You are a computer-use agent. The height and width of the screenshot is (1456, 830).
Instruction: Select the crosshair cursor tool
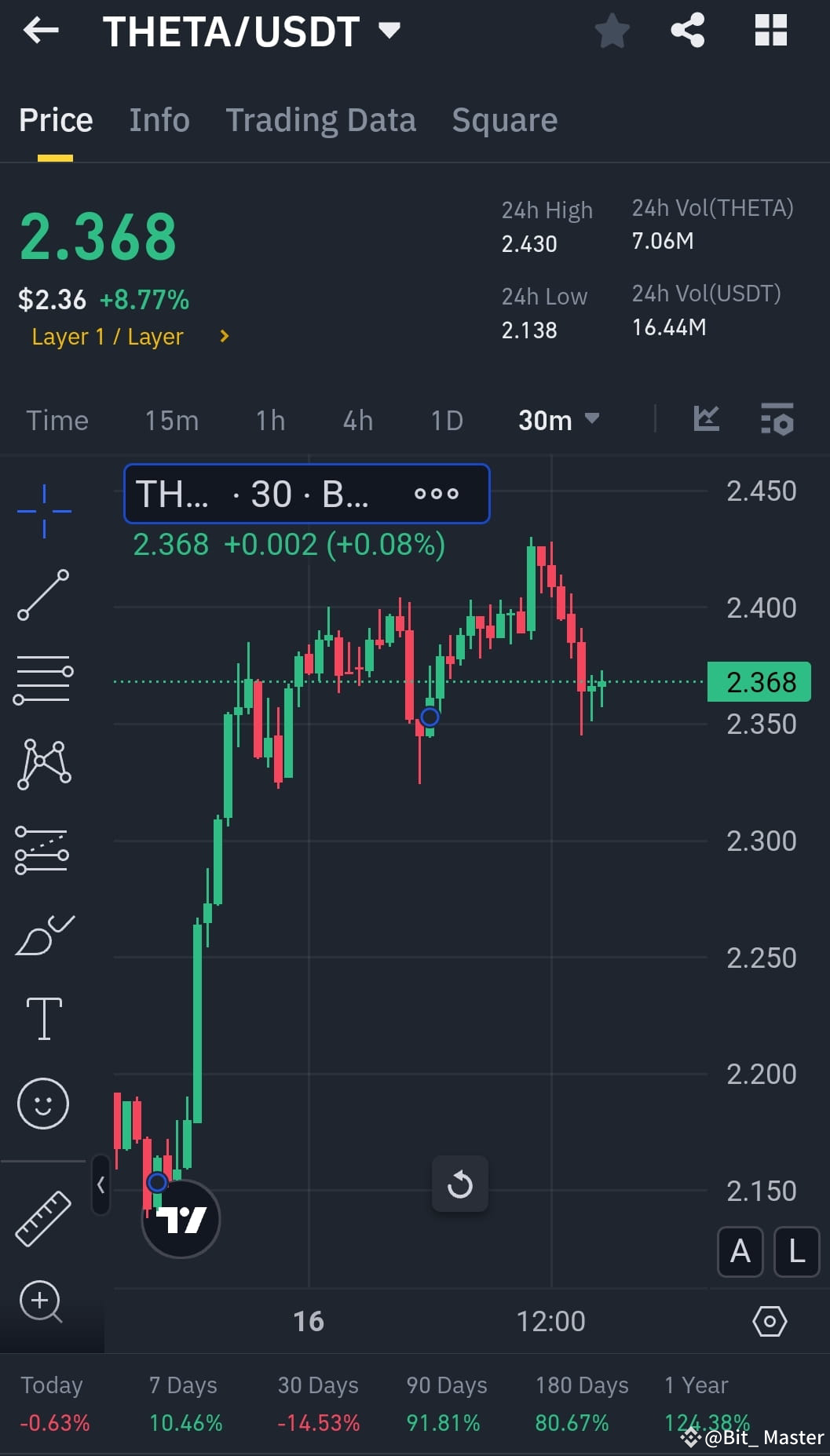pyautogui.click(x=43, y=510)
